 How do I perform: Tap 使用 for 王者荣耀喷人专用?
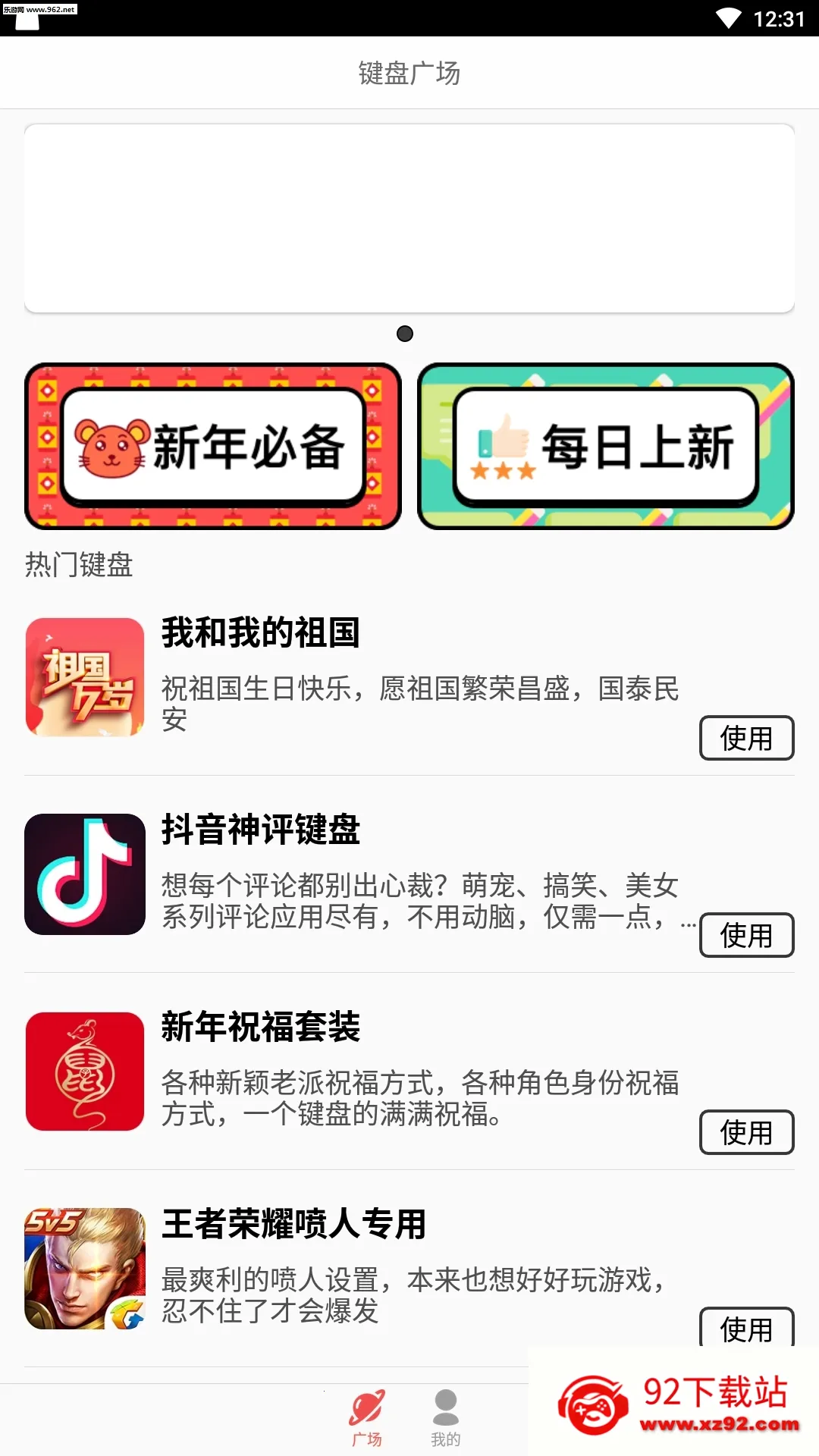tap(746, 1327)
